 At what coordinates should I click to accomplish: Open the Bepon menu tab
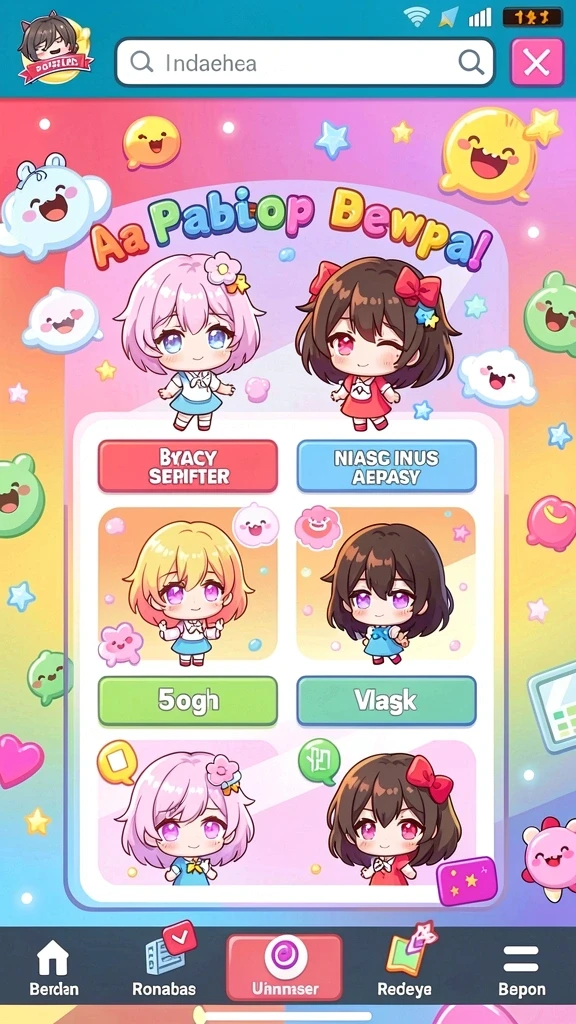521,968
